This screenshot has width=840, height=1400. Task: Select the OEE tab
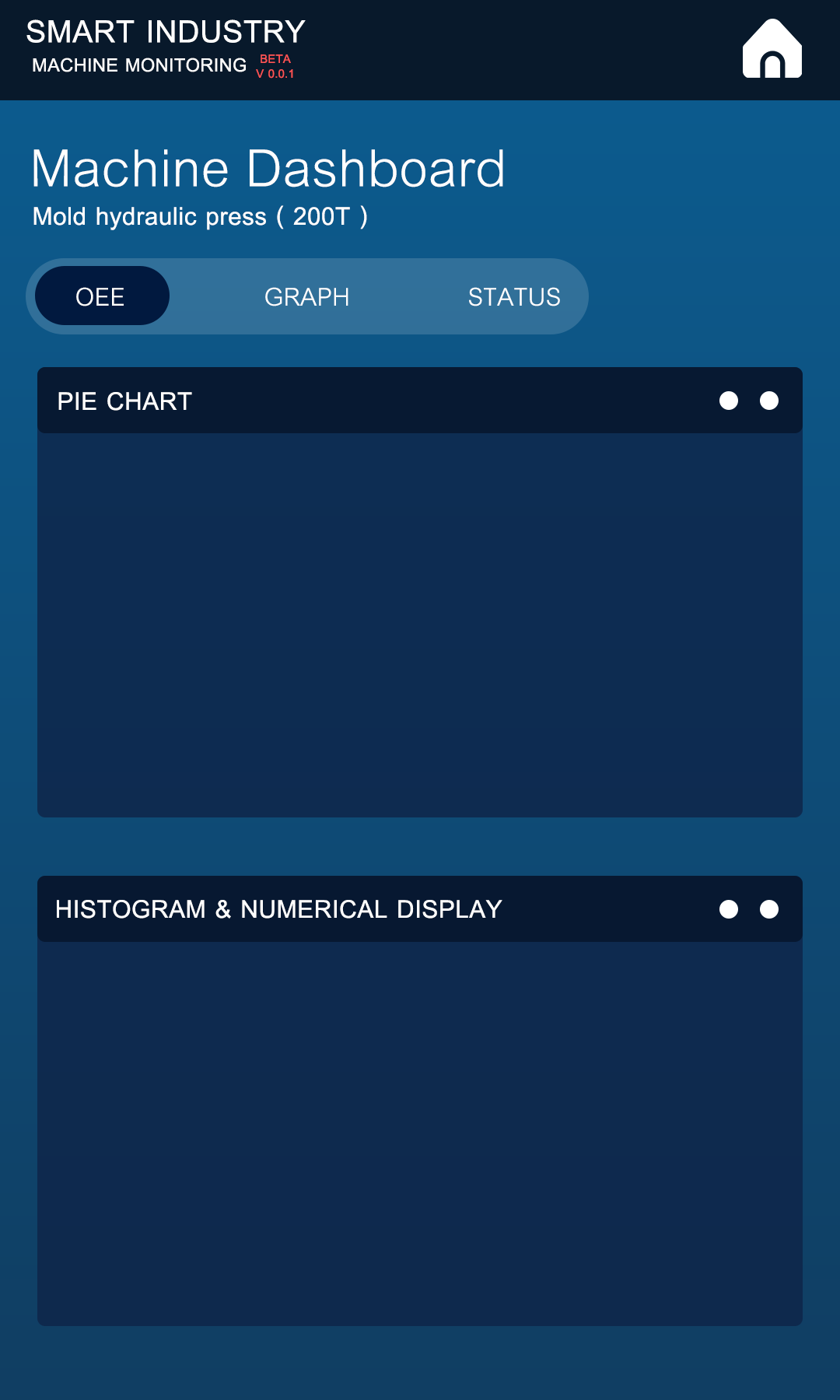point(102,296)
